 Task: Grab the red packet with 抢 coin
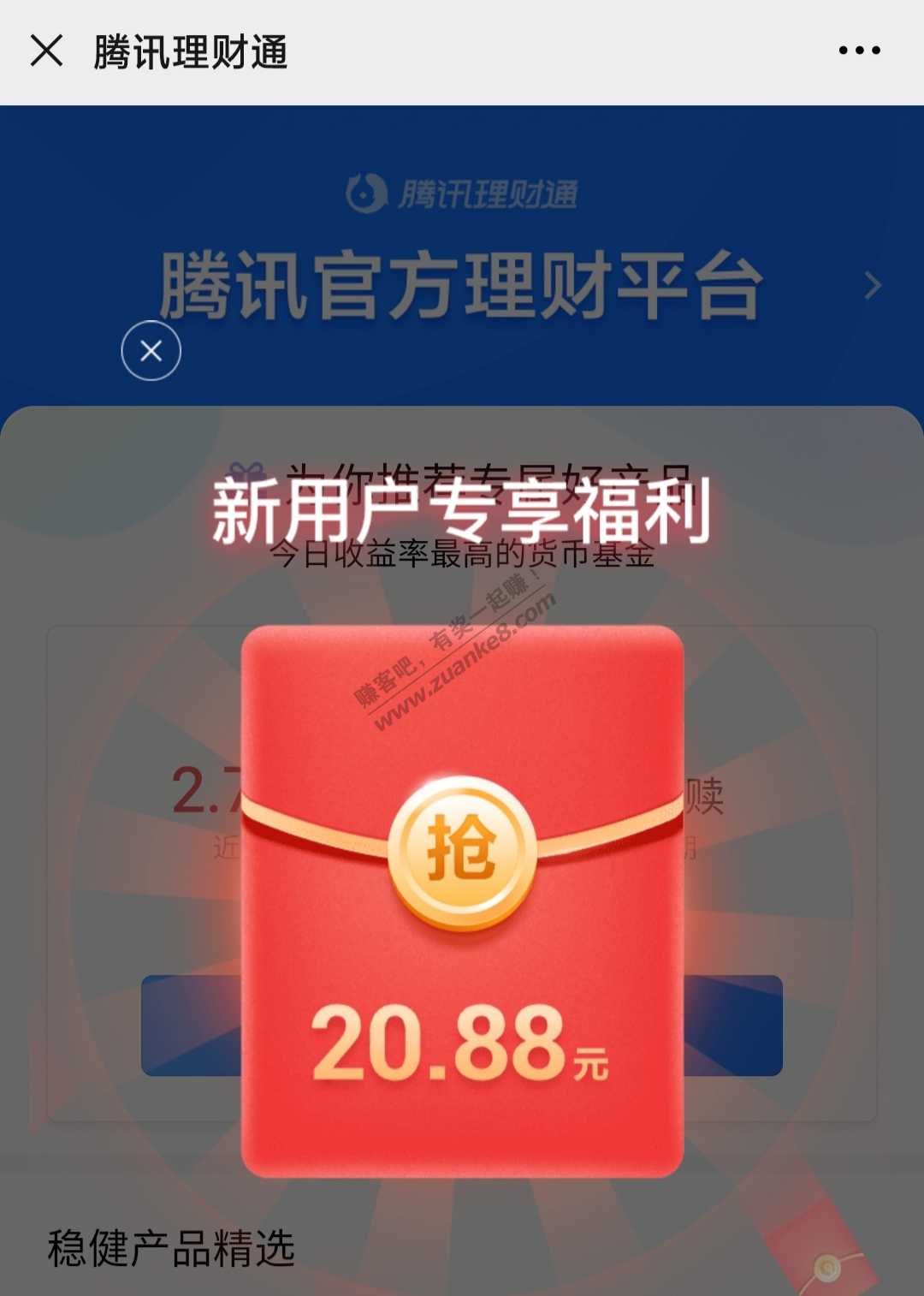pyautogui.click(x=462, y=849)
